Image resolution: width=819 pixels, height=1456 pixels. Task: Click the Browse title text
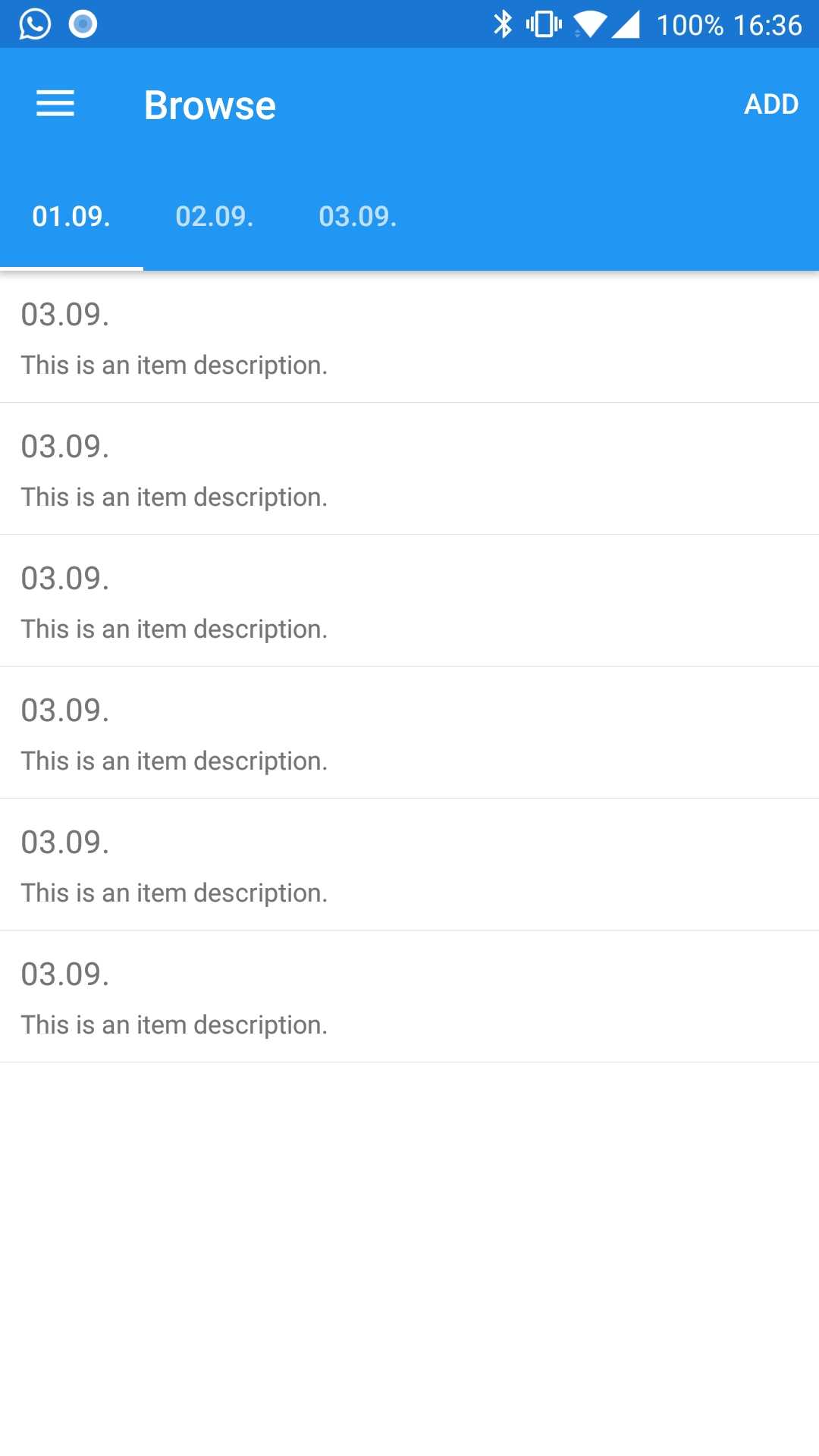click(x=209, y=104)
